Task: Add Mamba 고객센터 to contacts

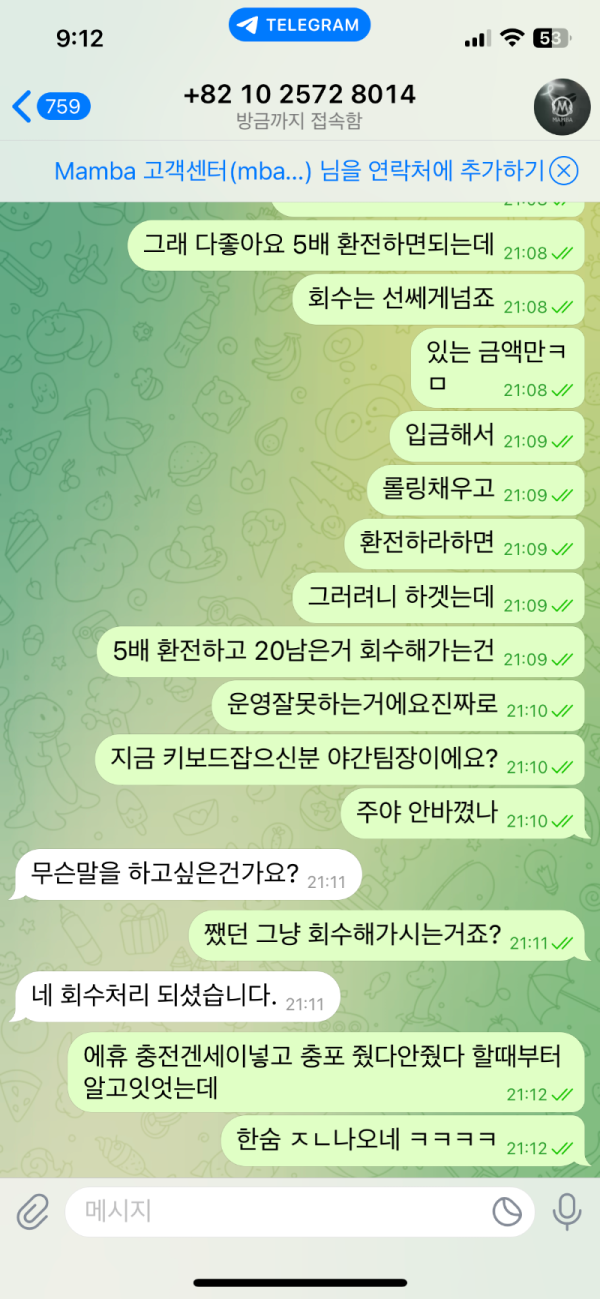Action: [298, 170]
